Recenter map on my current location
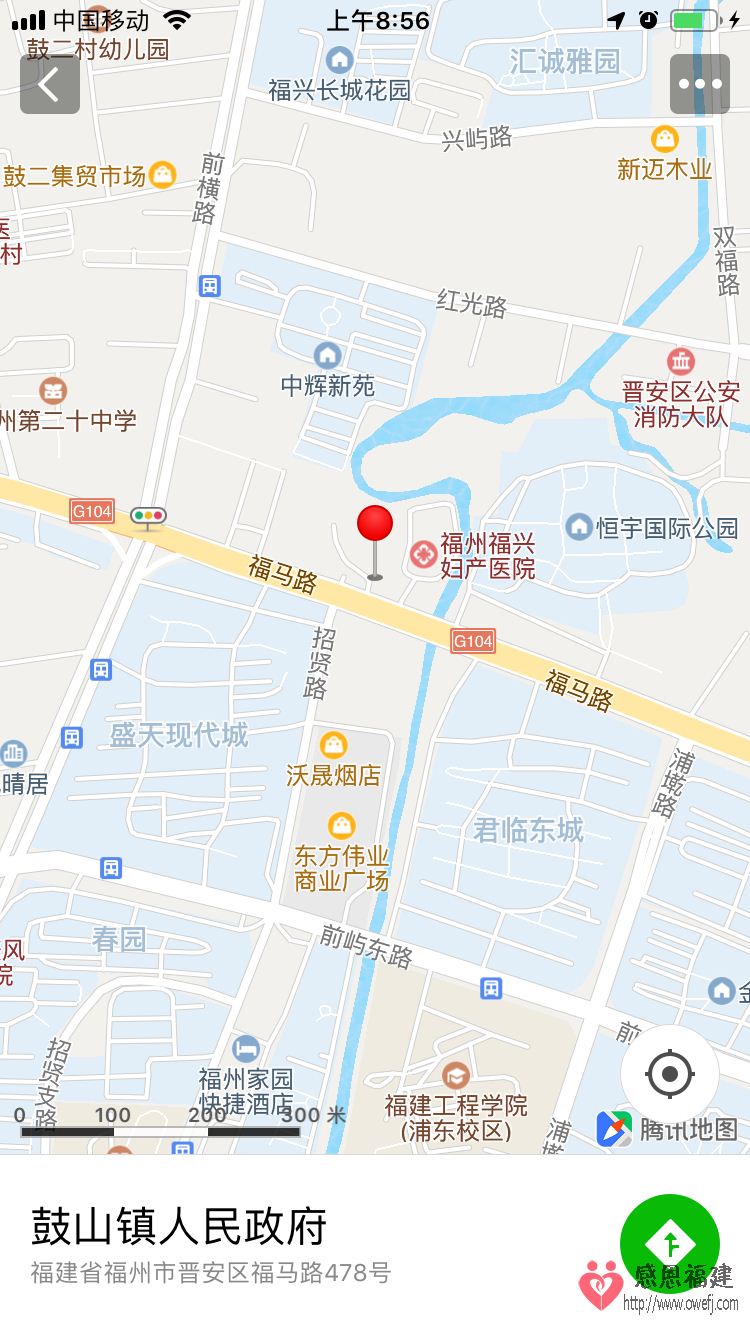Image resolution: width=750 pixels, height=1334 pixels. (670, 1075)
